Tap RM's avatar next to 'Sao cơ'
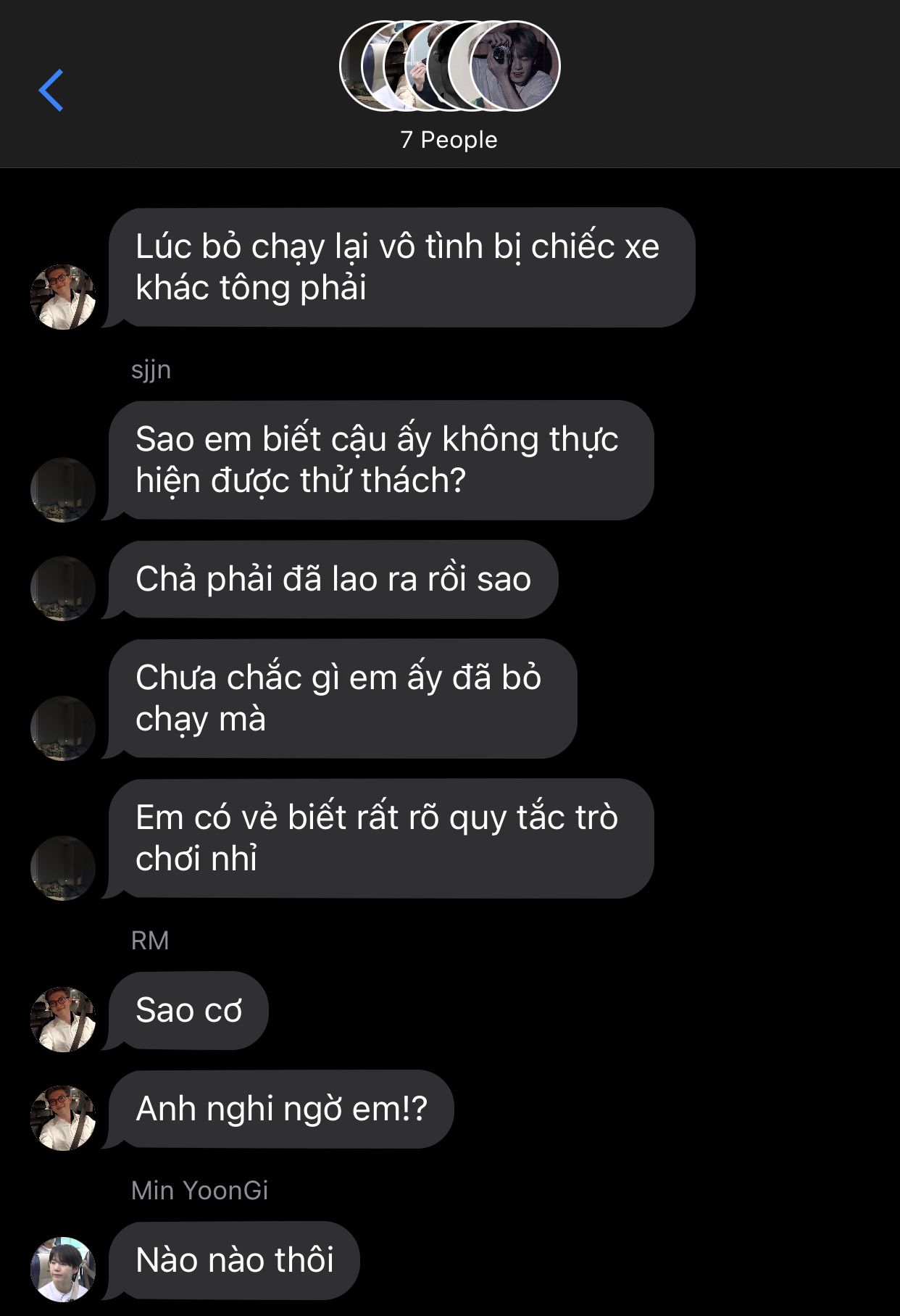This screenshot has width=900, height=1316. point(63,1019)
